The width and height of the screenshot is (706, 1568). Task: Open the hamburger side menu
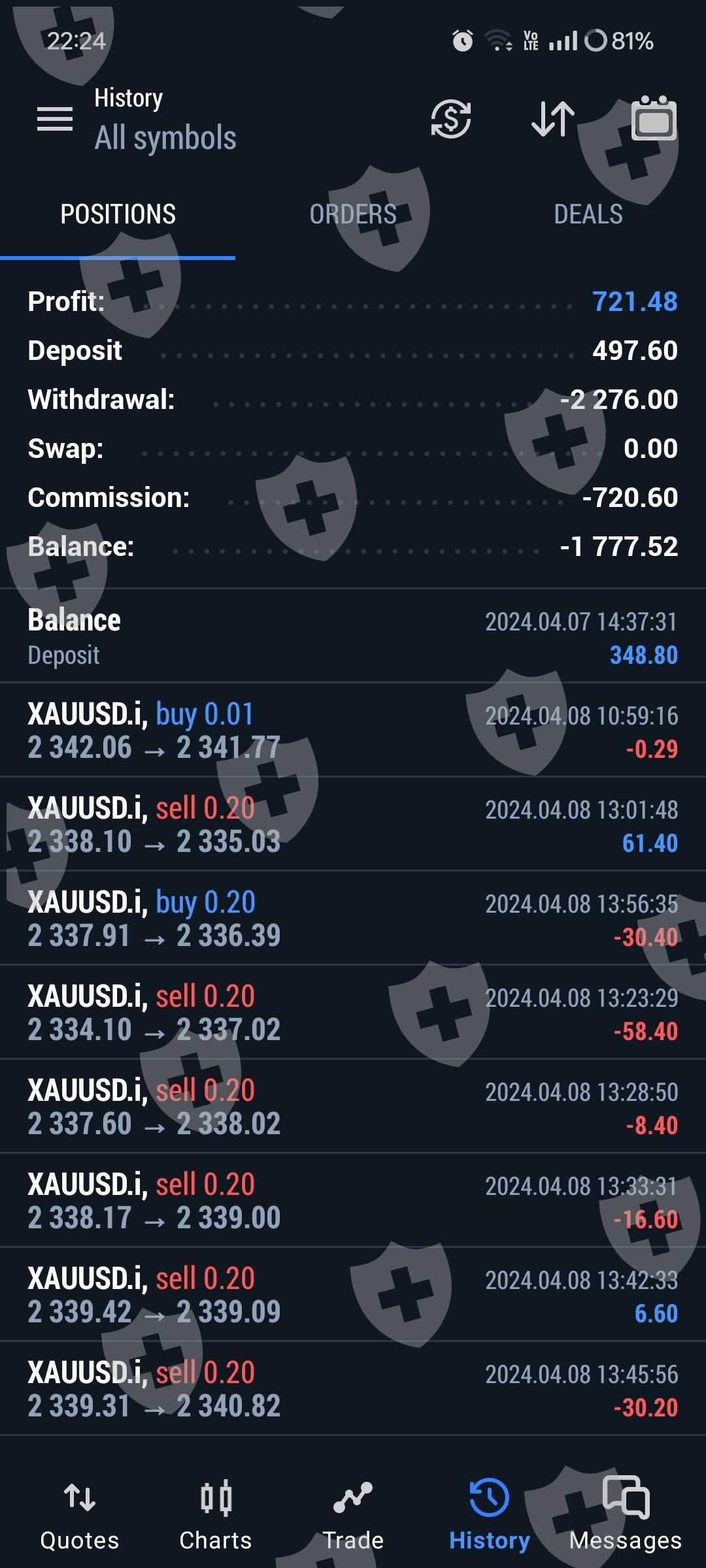pyautogui.click(x=55, y=119)
